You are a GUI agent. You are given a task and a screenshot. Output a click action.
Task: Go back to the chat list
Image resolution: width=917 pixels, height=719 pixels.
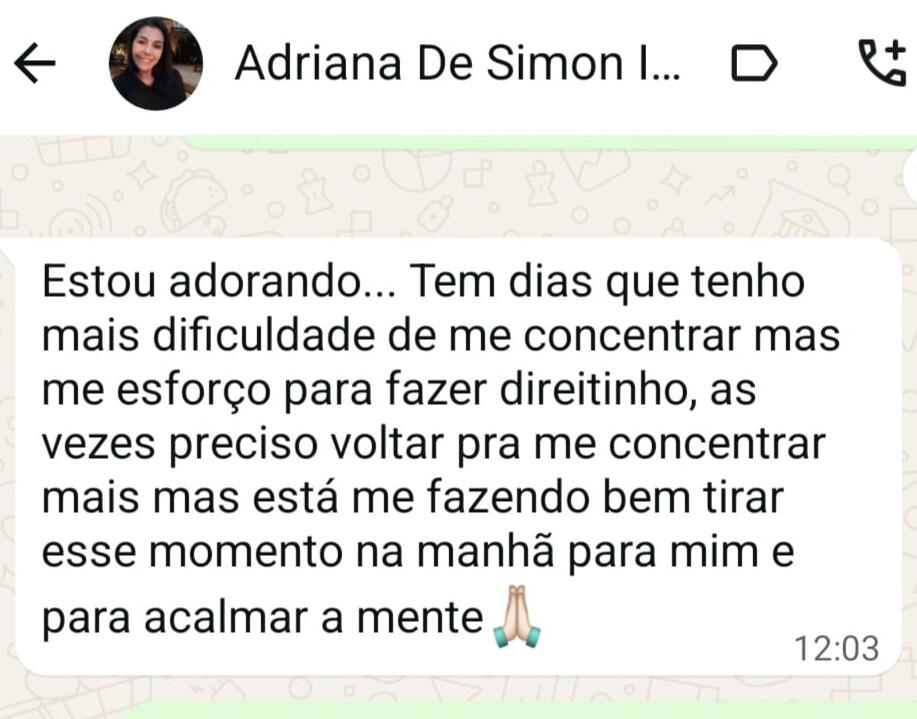35,64
